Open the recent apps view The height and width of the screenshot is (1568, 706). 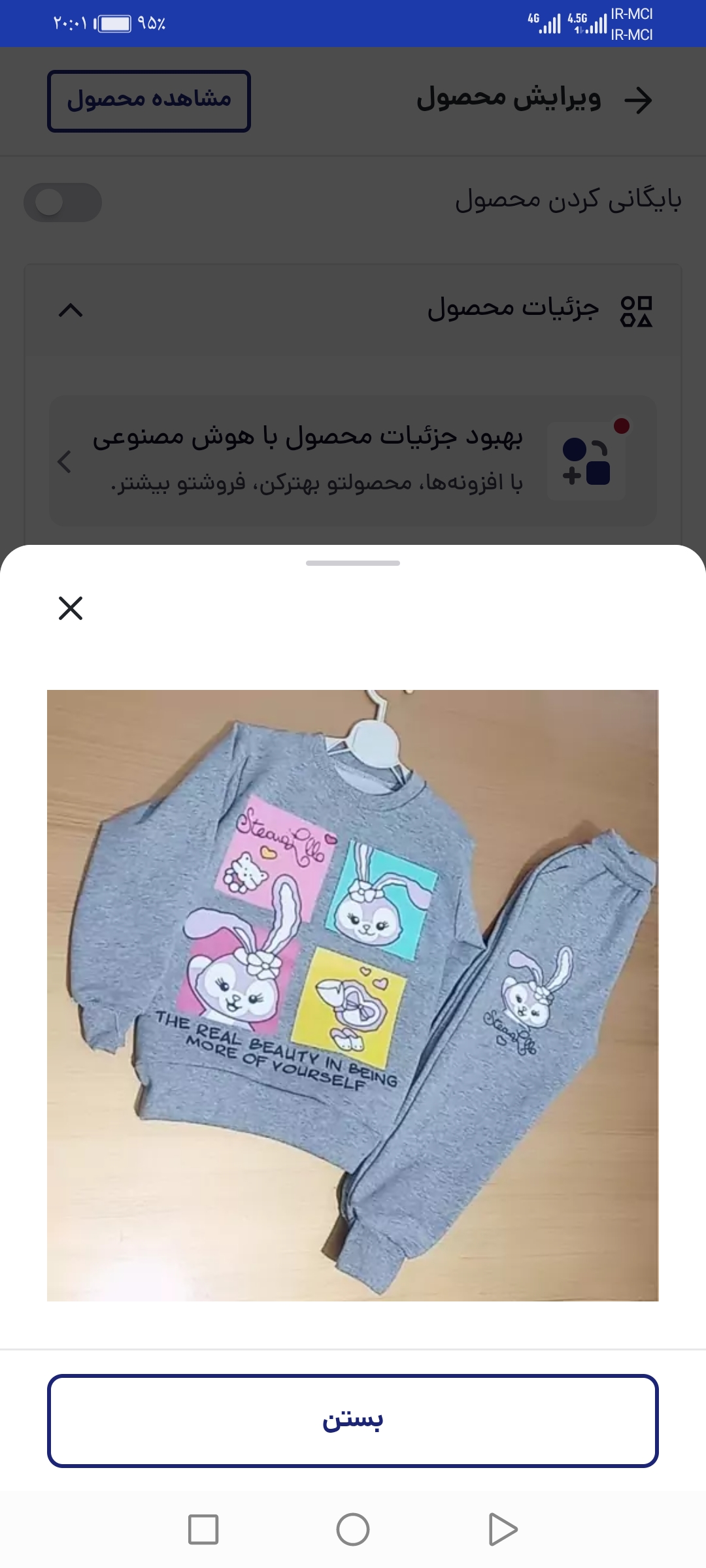(203, 1529)
